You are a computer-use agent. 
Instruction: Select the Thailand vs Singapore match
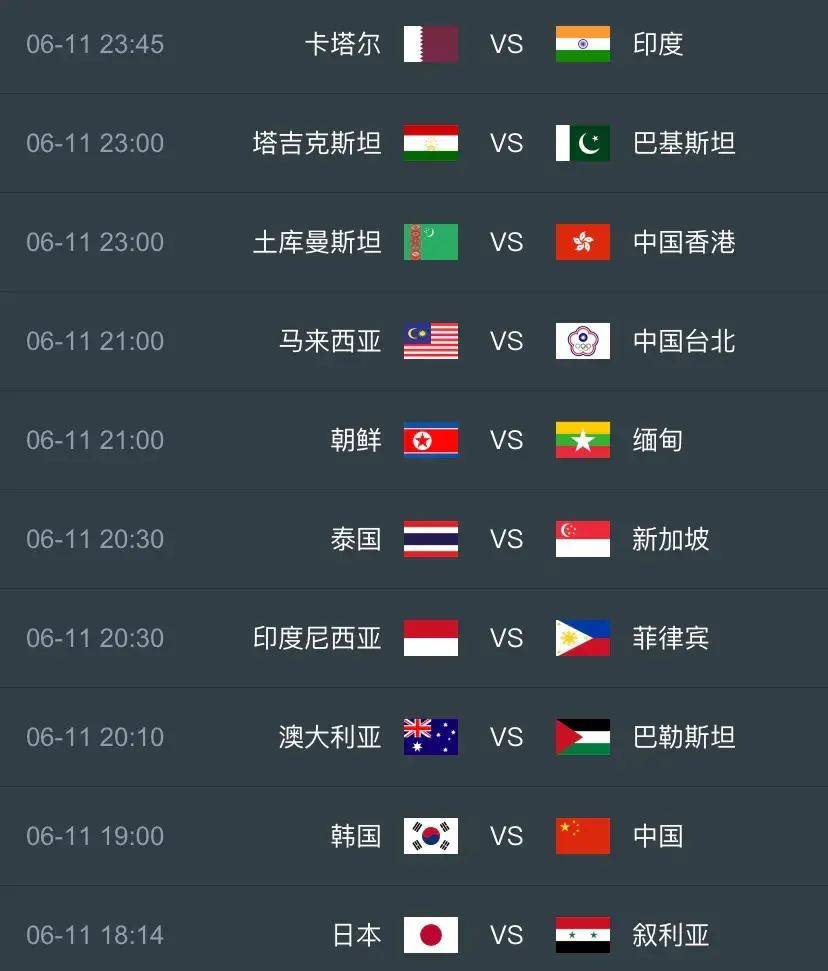[506, 539]
